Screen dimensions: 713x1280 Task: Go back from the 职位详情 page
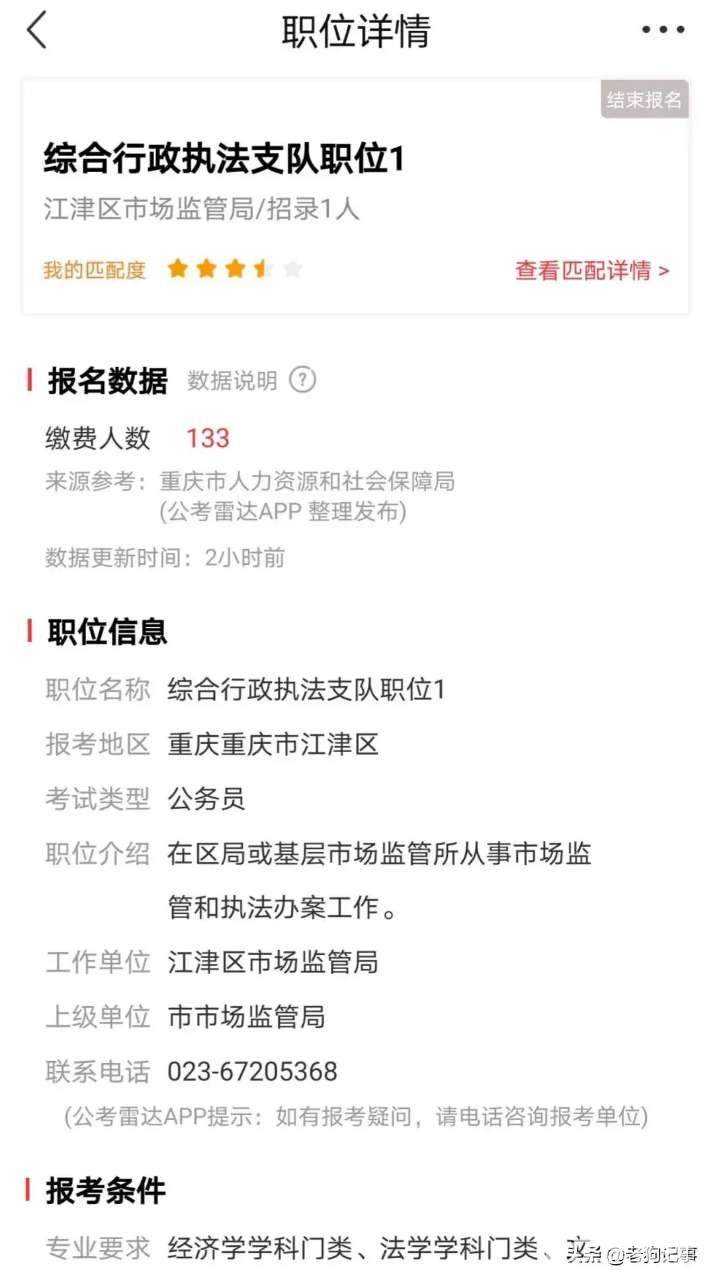tap(37, 31)
